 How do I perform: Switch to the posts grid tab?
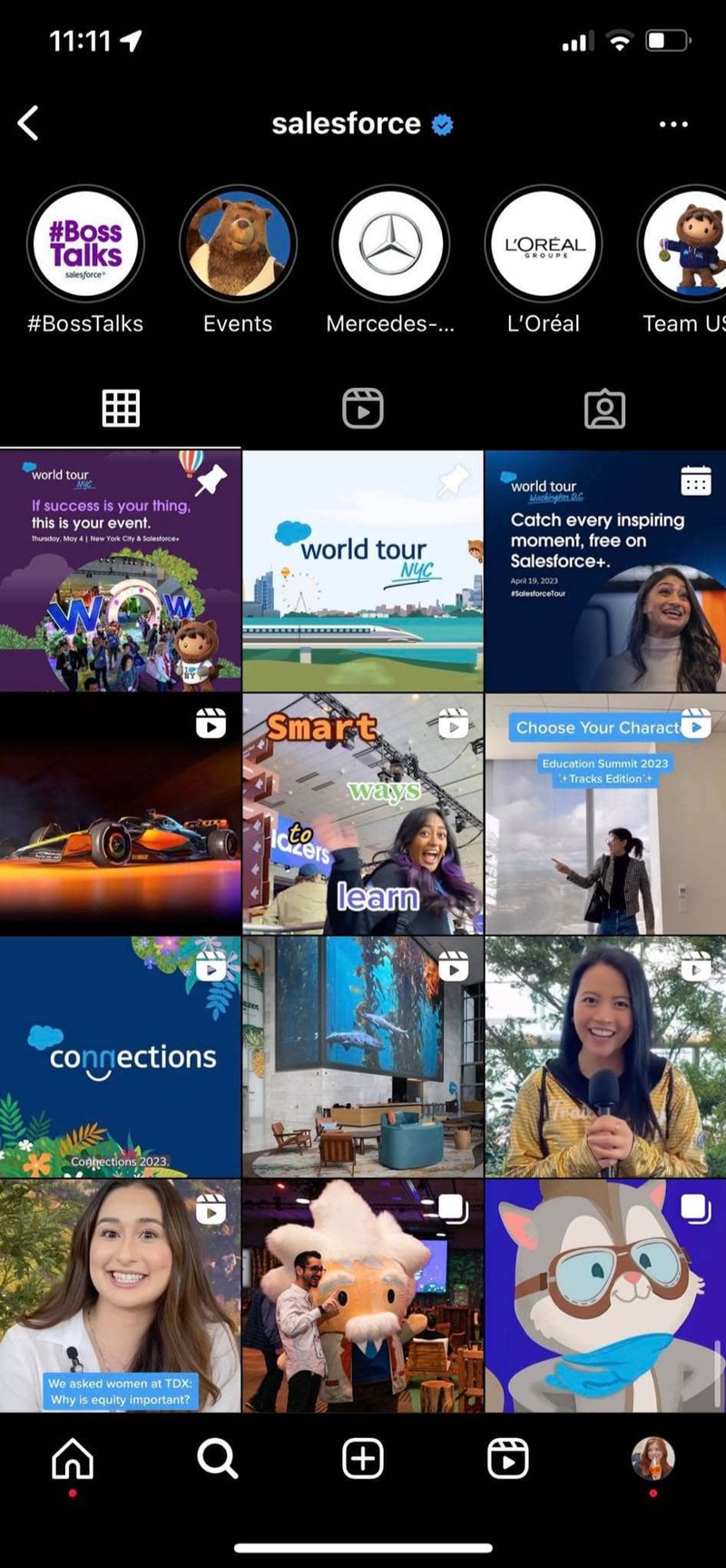(x=121, y=409)
